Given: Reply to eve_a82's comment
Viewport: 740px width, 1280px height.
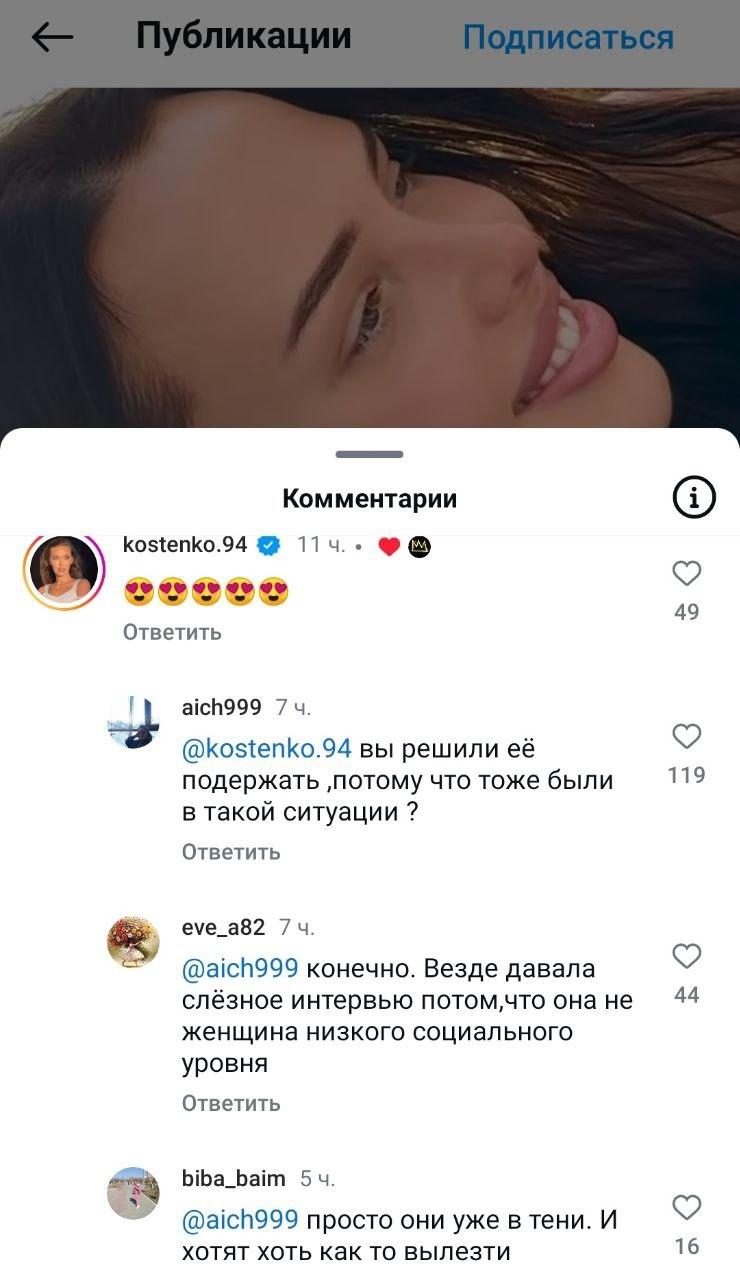Looking at the screenshot, I should pos(231,1103).
